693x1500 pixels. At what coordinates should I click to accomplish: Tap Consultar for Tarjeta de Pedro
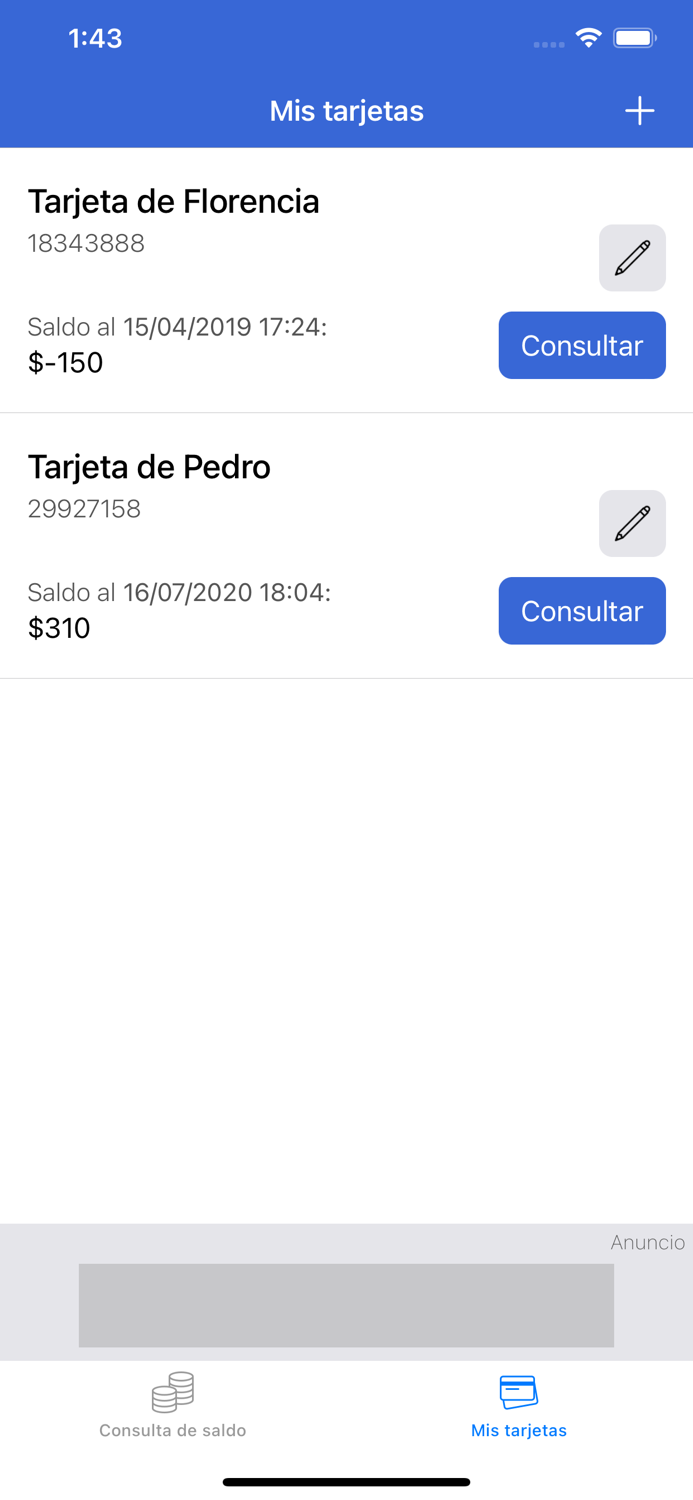click(x=582, y=611)
